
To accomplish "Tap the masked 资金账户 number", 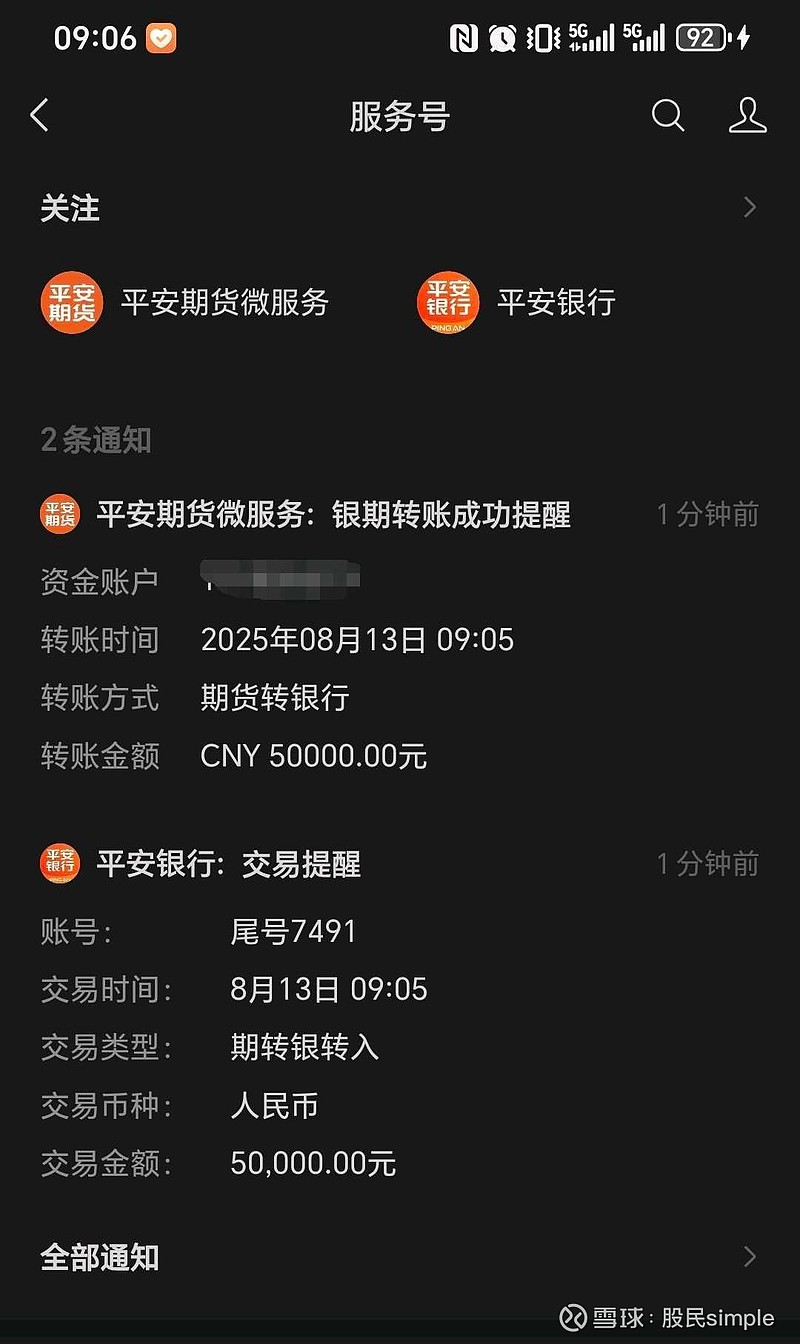I will tap(280, 580).
